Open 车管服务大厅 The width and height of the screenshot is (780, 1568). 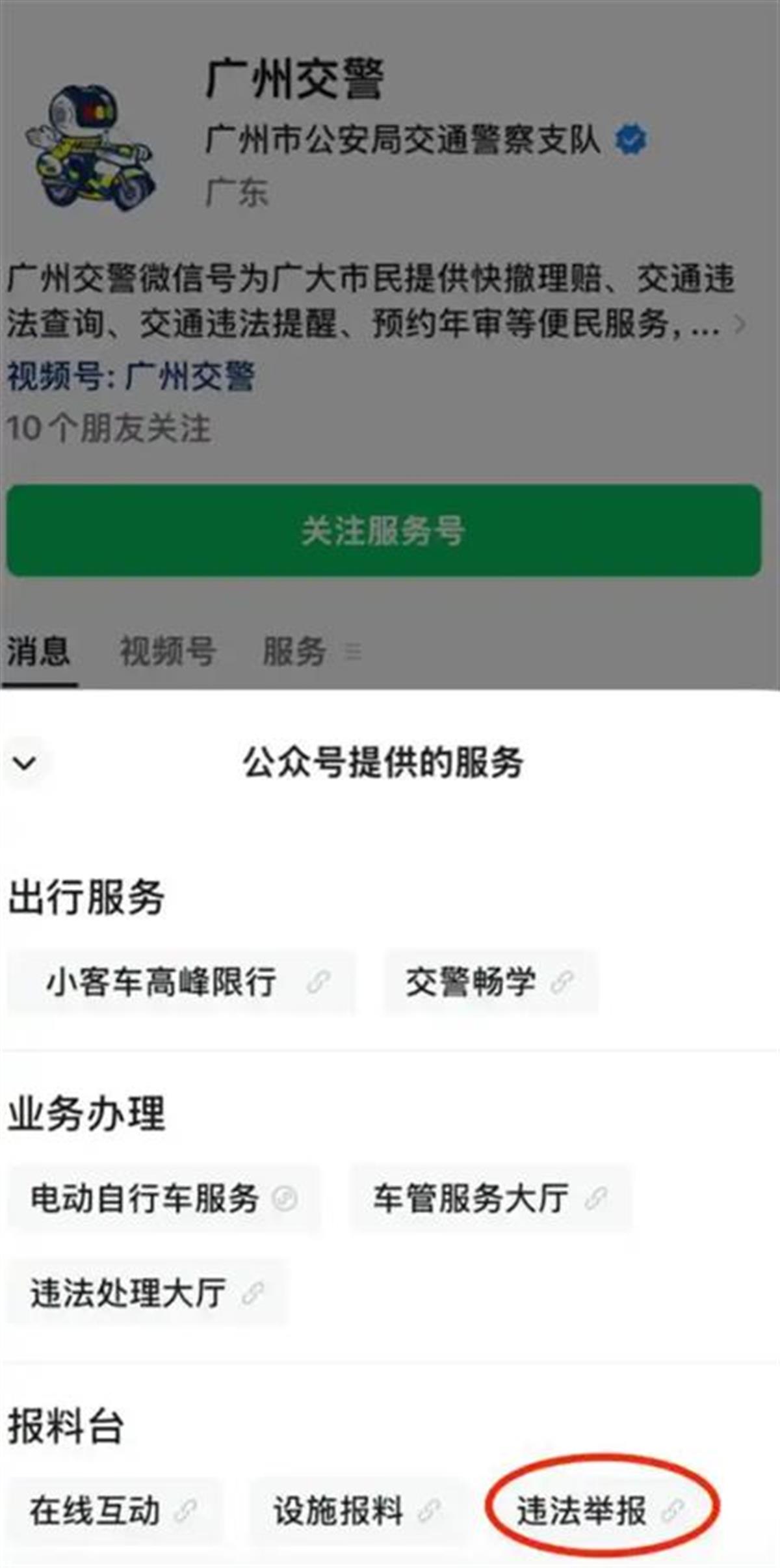(x=490, y=1198)
